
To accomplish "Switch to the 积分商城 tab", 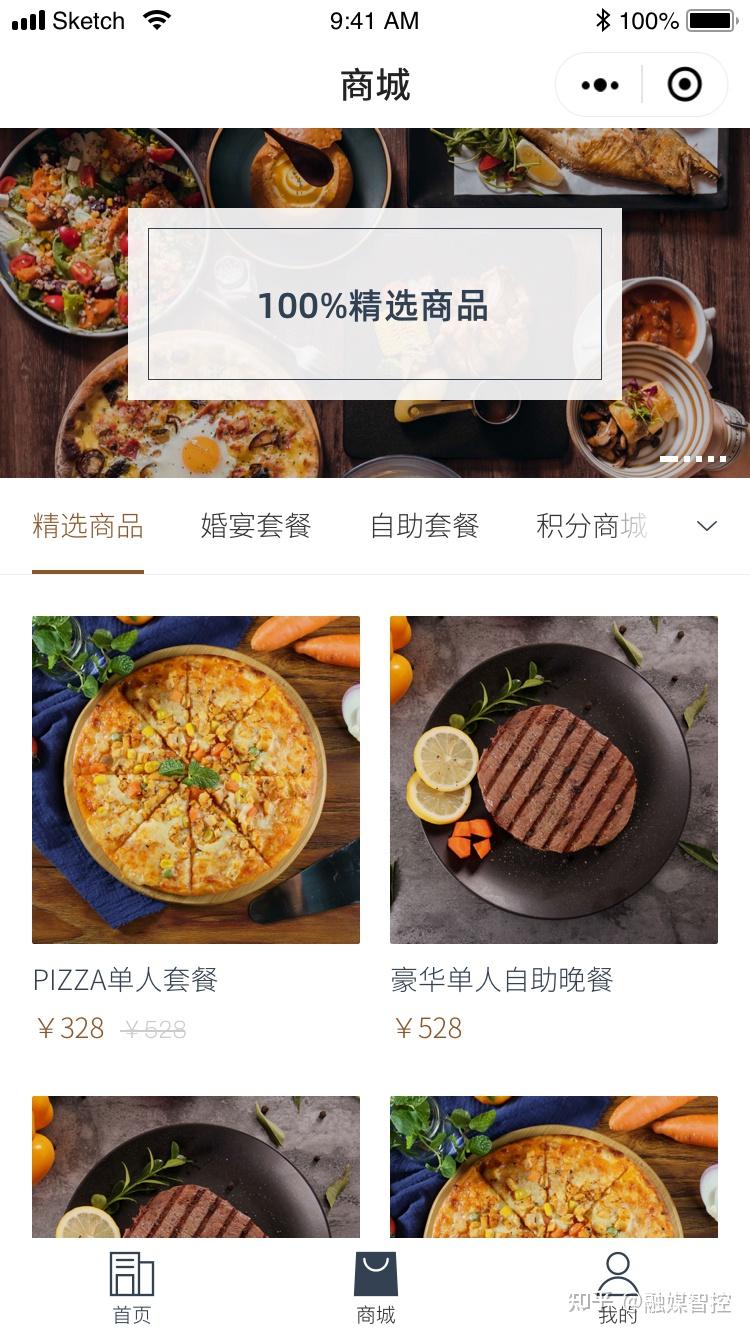I will (x=592, y=526).
